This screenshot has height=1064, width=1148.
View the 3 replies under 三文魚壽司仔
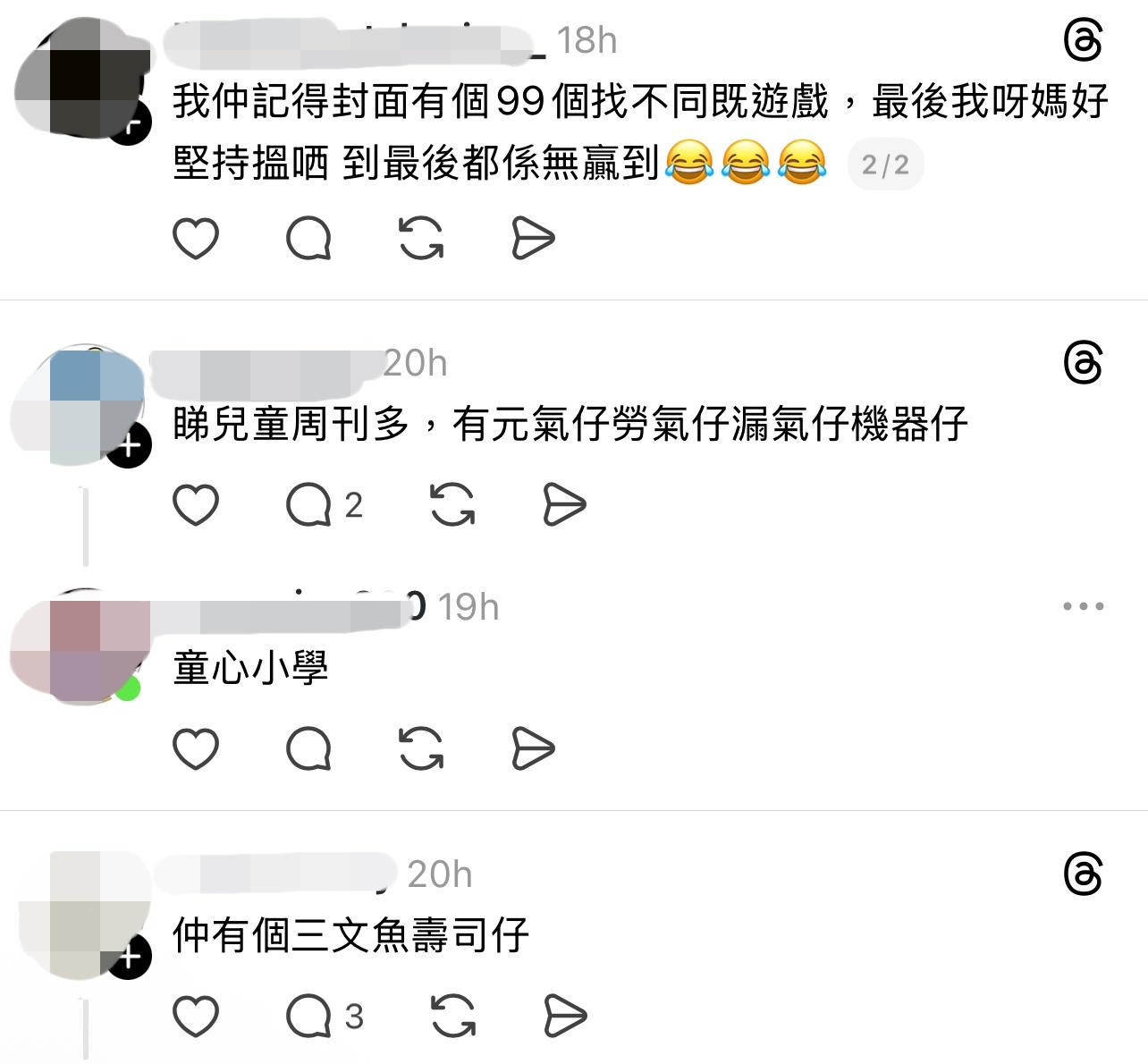[x=324, y=1016]
